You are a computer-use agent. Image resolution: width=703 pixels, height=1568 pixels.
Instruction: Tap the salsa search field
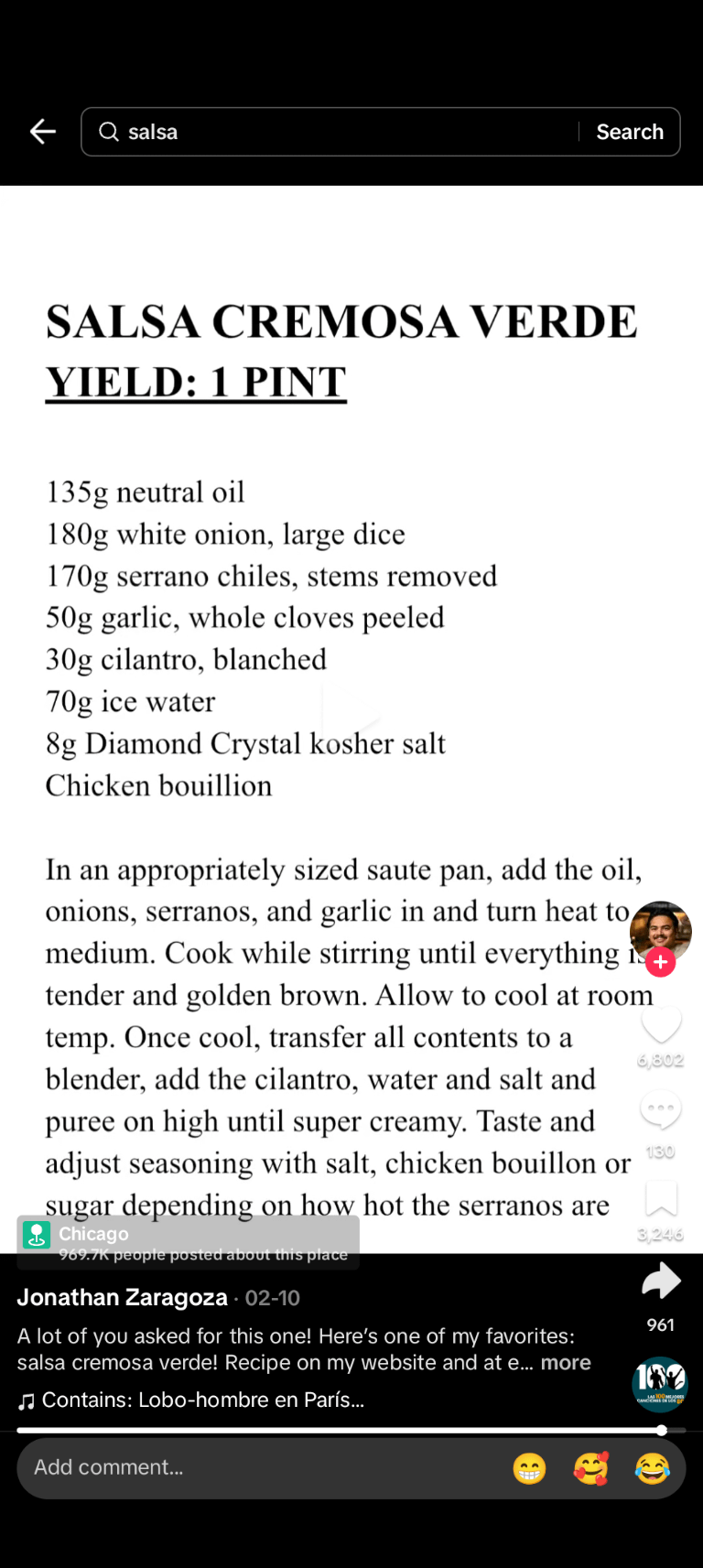click(x=330, y=132)
